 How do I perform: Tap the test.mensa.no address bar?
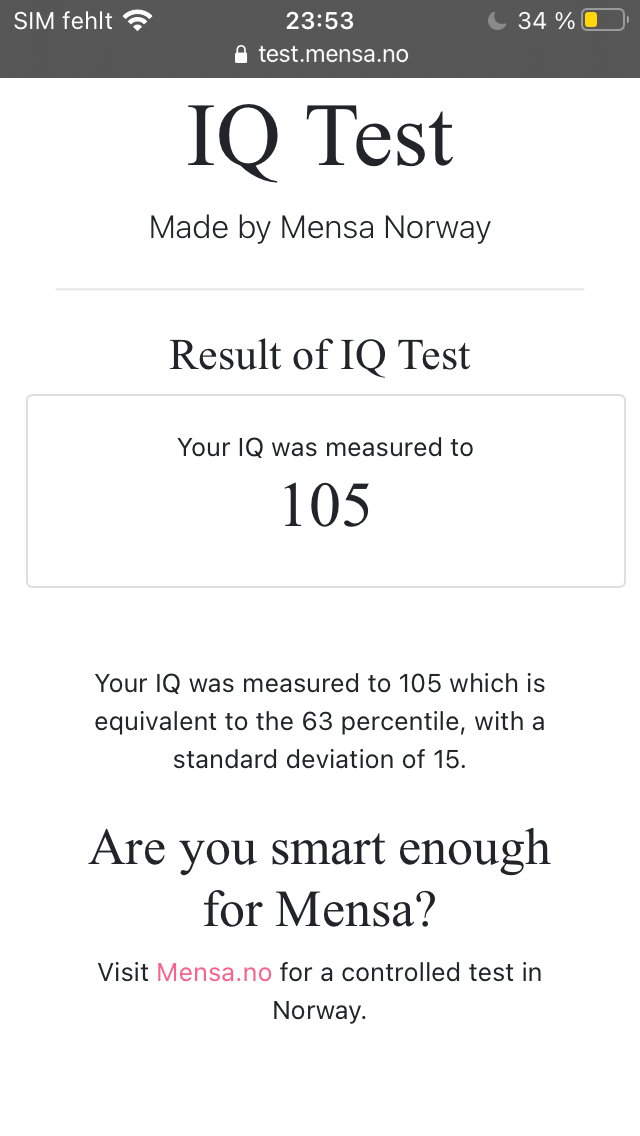tap(321, 54)
